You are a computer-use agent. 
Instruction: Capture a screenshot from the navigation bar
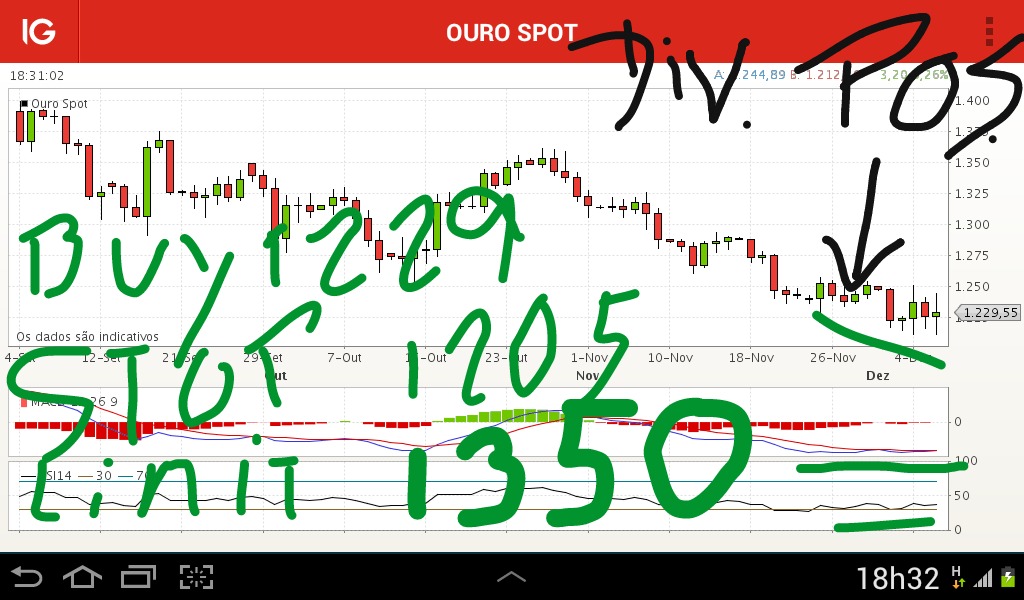(197, 577)
